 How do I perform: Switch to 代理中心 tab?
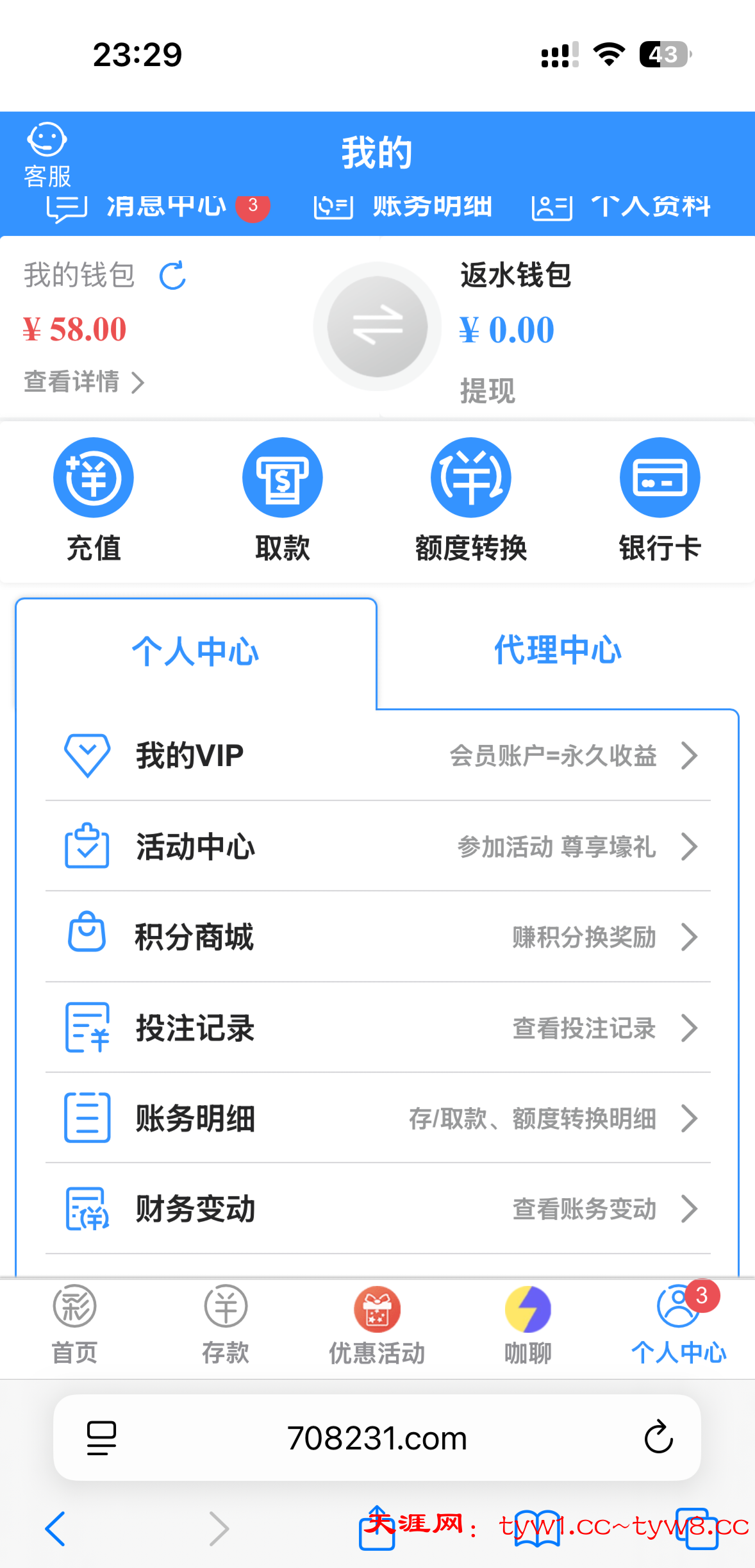click(x=558, y=651)
